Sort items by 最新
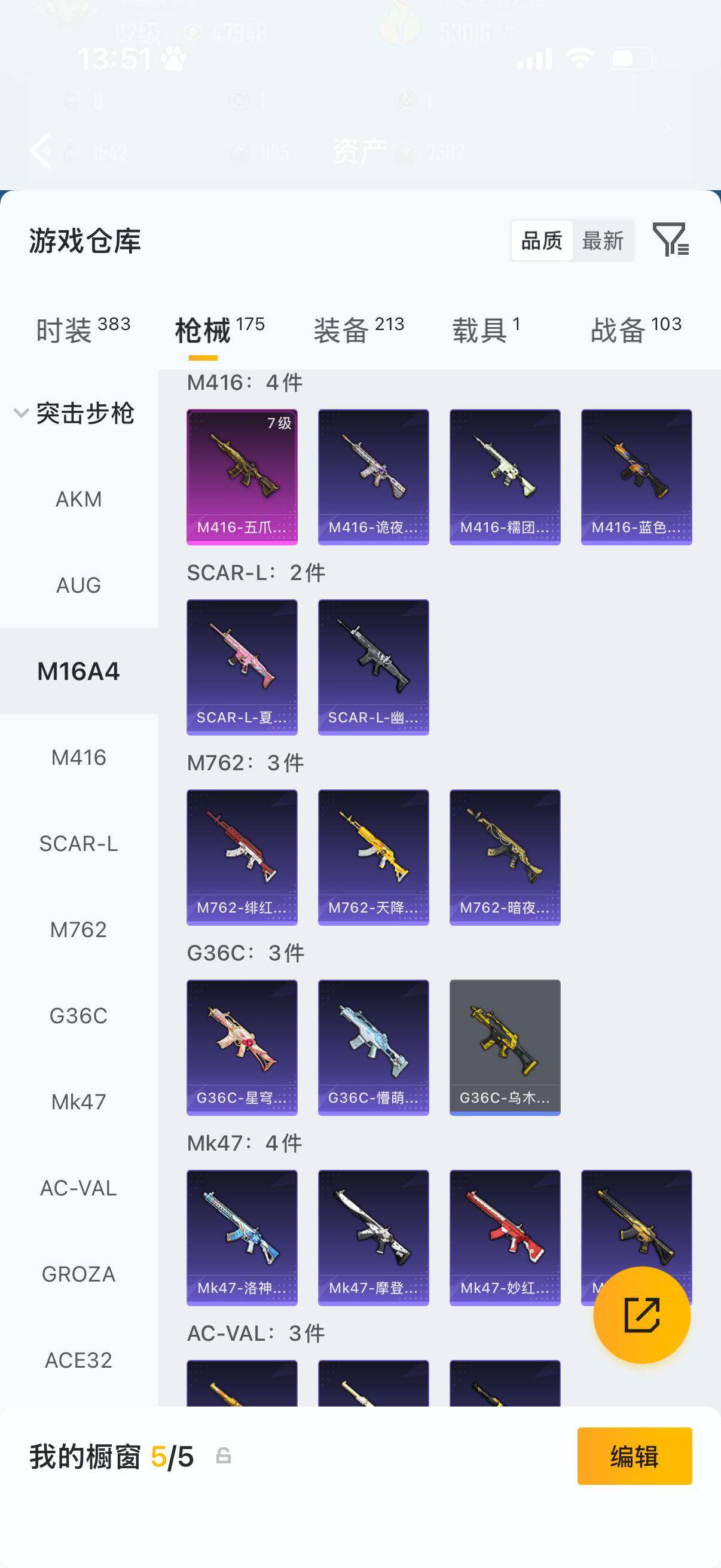This screenshot has height=1568, width=721. [x=603, y=240]
